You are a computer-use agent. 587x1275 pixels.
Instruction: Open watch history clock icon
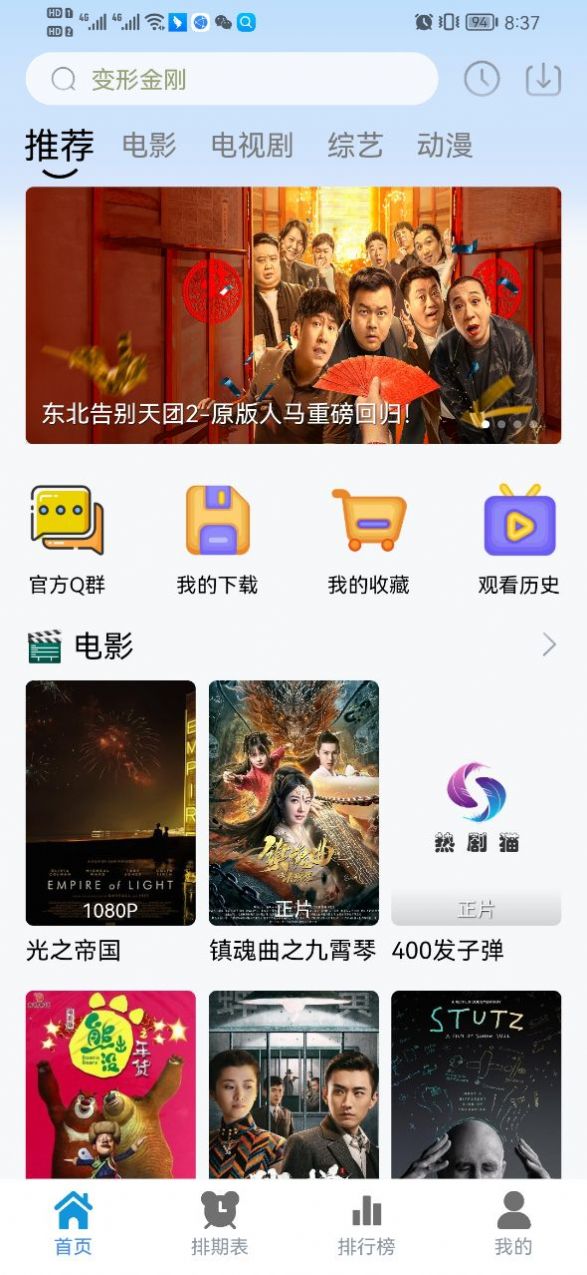coord(482,79)
